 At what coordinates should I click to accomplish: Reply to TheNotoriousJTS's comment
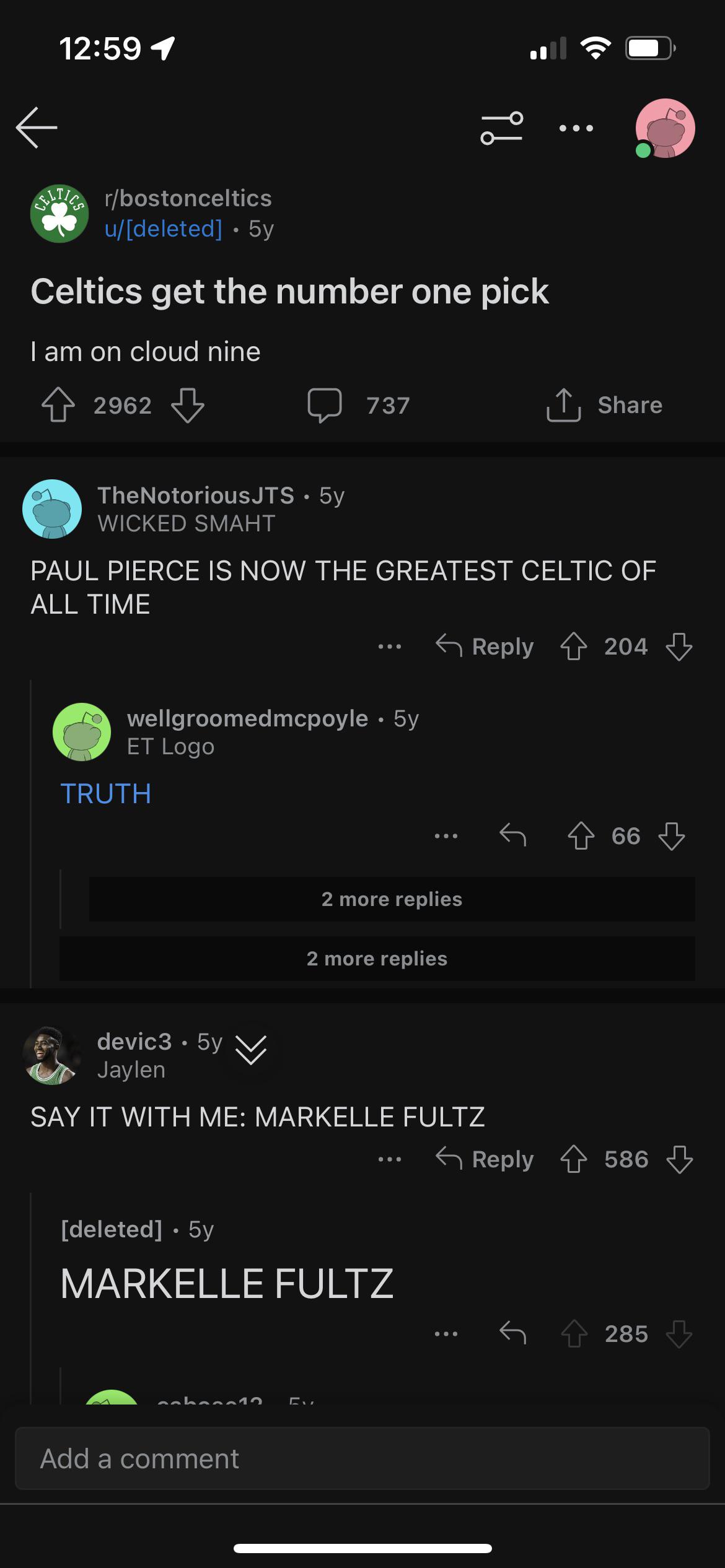point(485,647)
